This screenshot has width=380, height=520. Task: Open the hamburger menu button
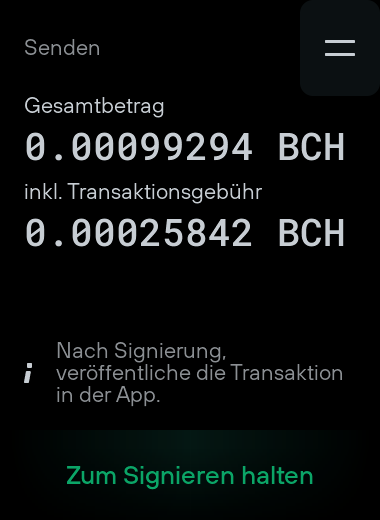(340, 48)
